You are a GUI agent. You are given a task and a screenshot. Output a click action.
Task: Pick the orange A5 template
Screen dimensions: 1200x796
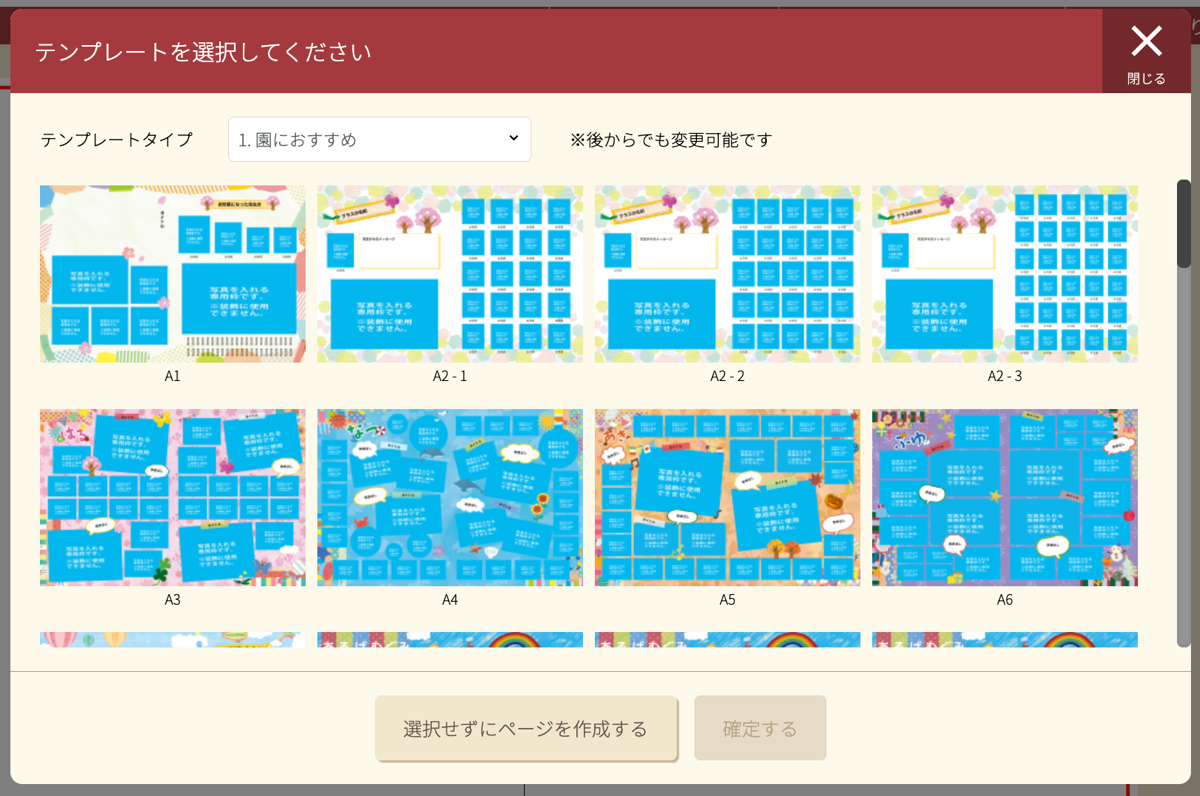tap(727, 497)
